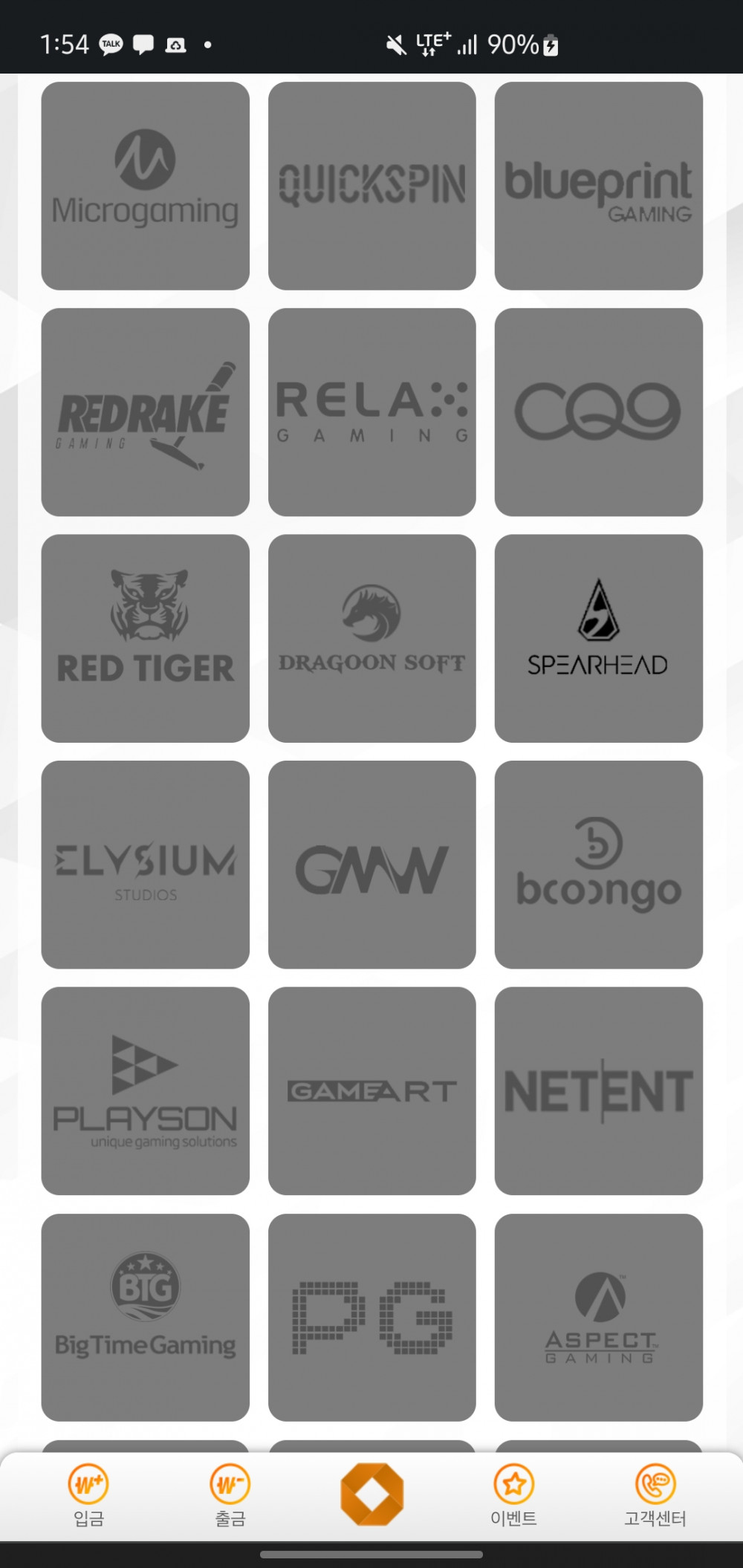The height and width of the screenshot is (1568, 743).
Task: Open the Playson tile
Action: click(145, 1090)
